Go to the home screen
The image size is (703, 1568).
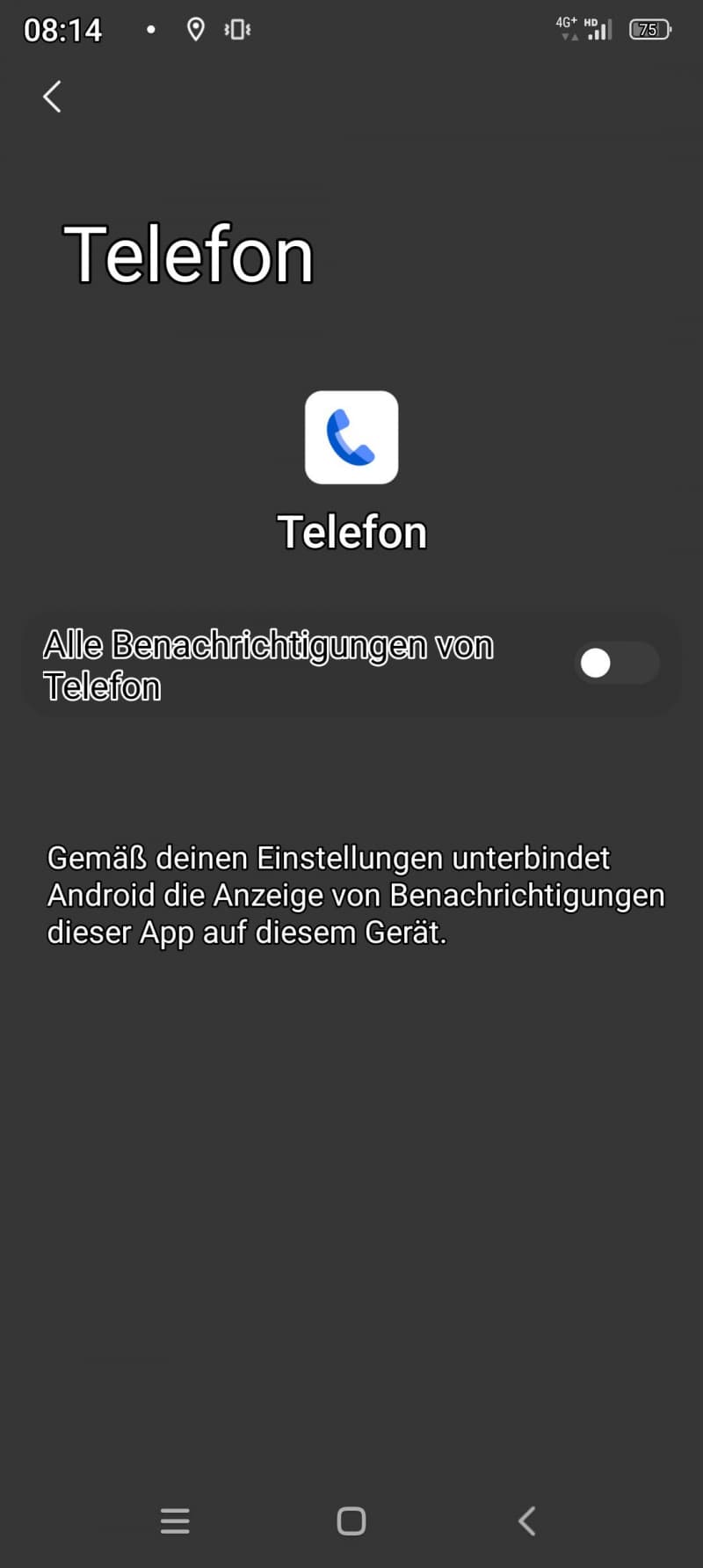click(x=351, y=1521)
